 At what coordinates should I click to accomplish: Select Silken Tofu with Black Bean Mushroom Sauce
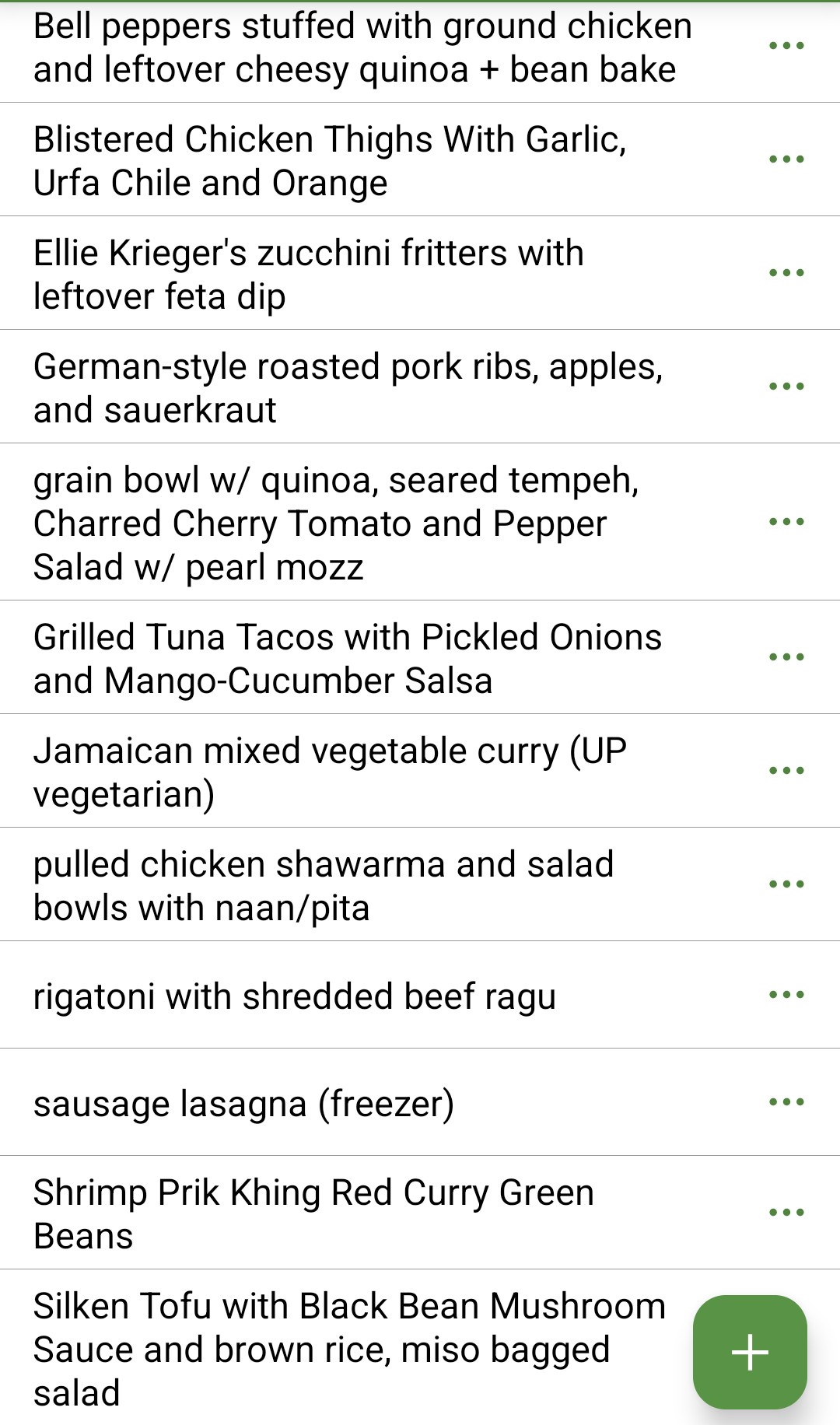(348, 1350)
